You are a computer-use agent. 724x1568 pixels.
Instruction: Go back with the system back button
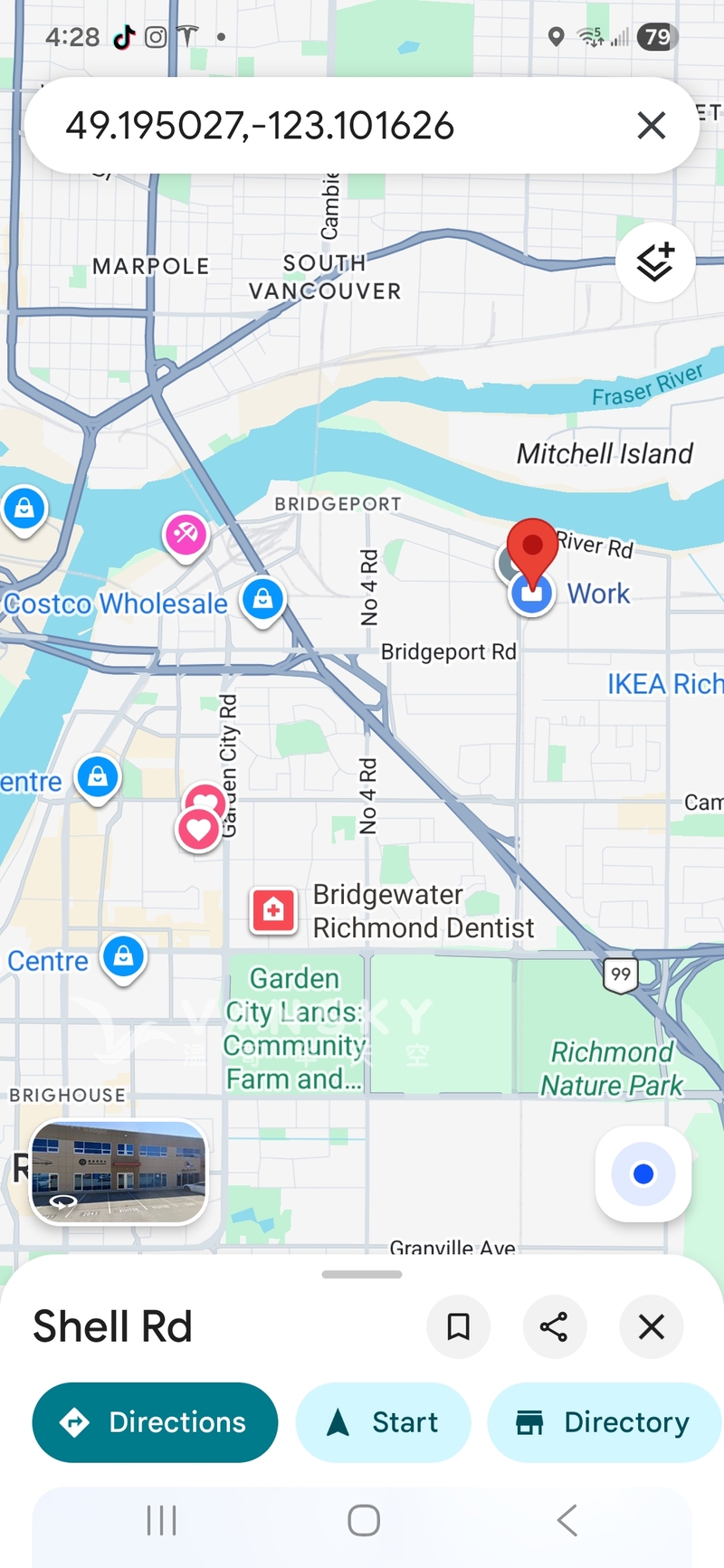point(567,1521)
